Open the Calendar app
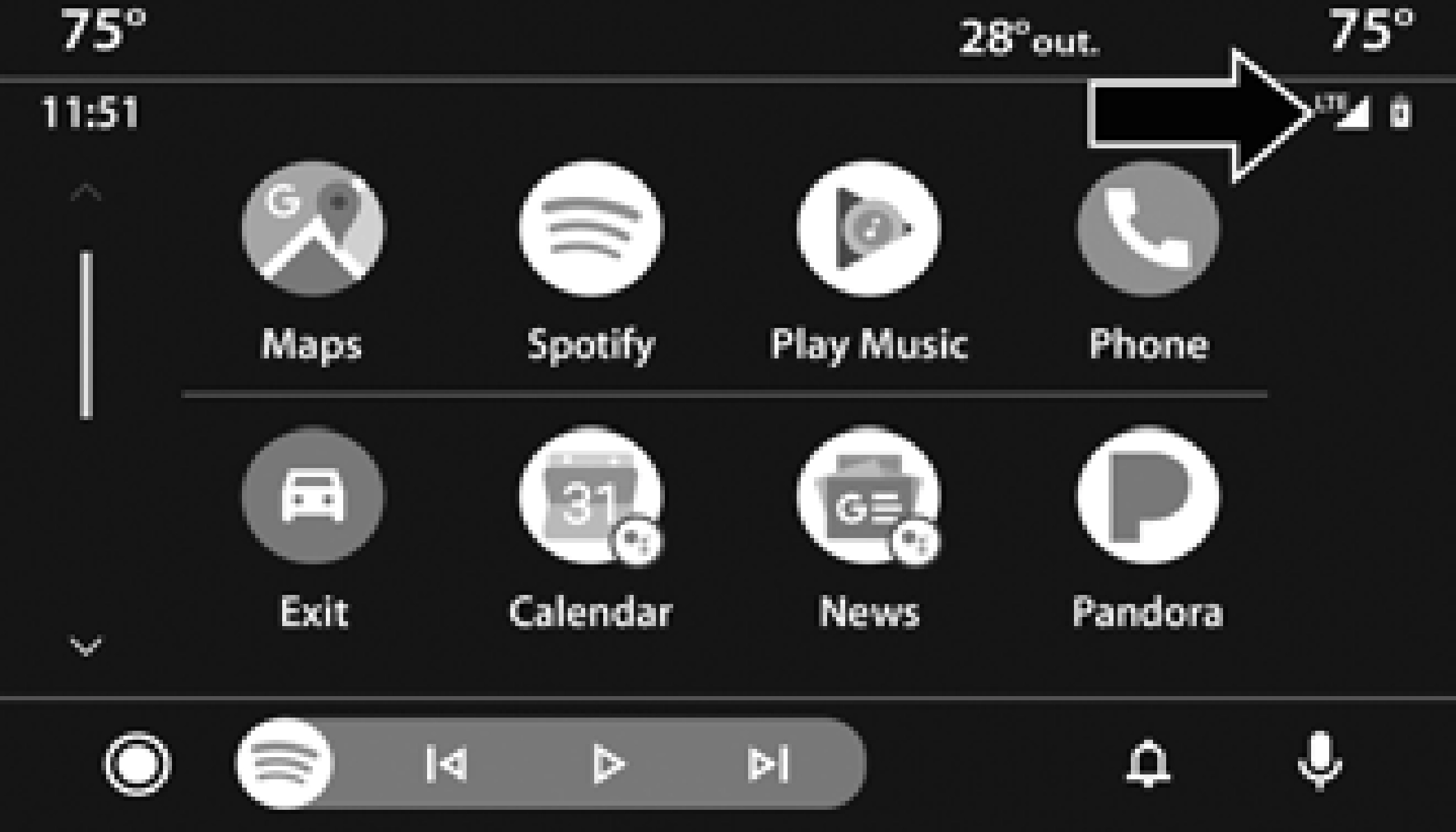 coord(591,496)
